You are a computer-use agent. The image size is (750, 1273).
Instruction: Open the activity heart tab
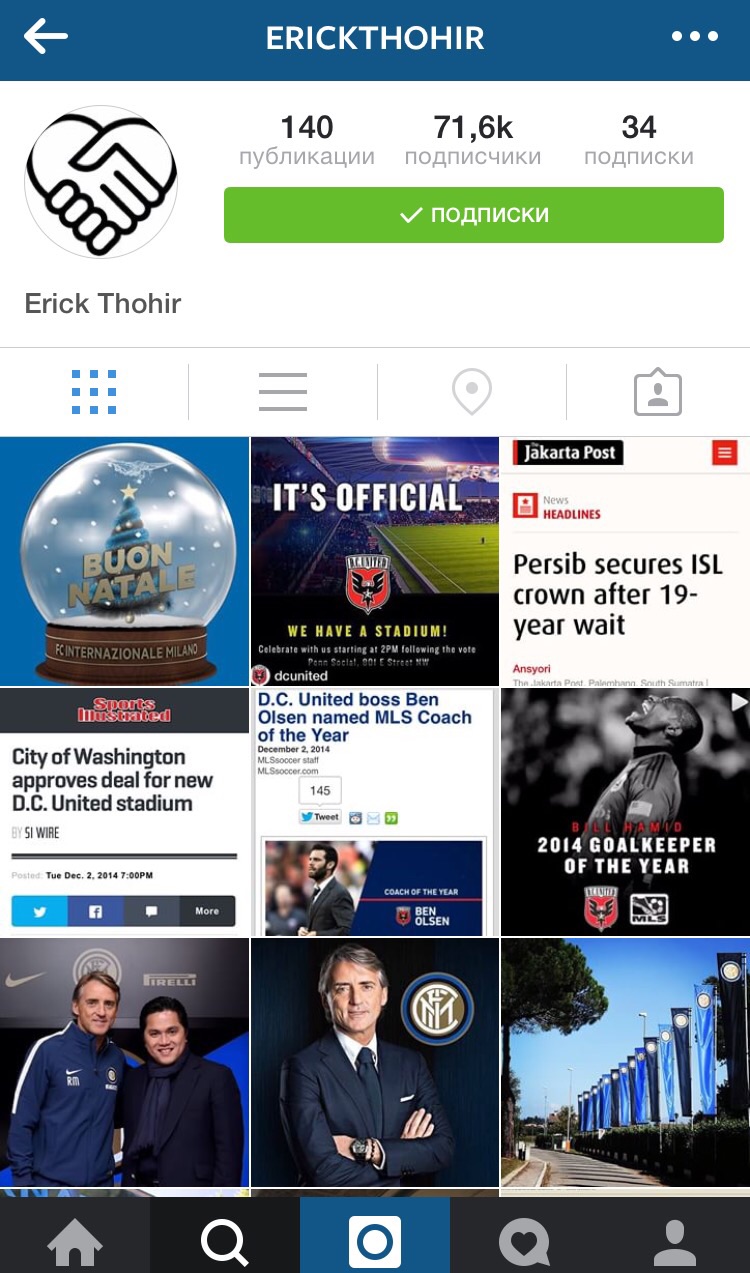tap(525, 1238)
